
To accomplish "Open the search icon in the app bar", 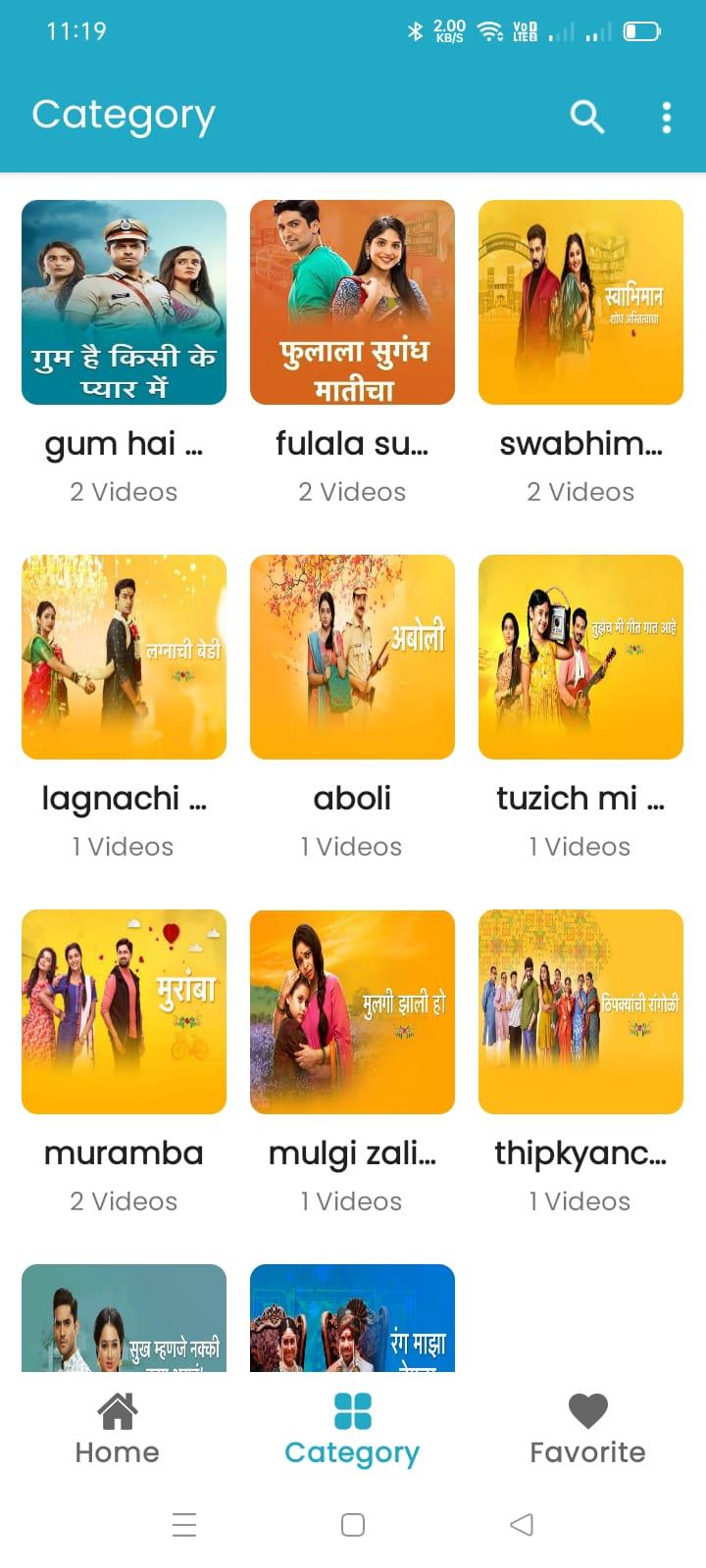I will [586, 117].
